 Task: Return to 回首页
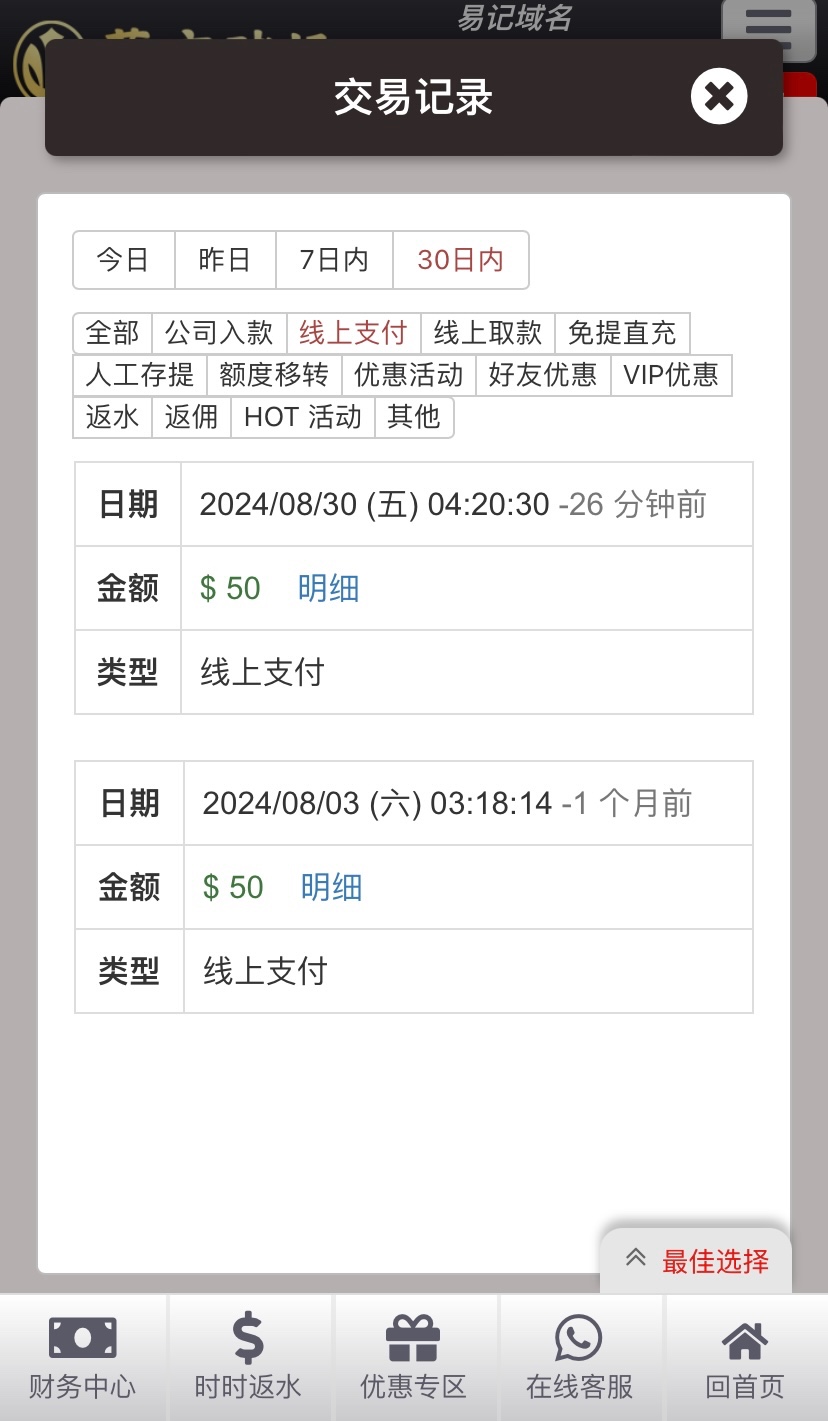(x=745, y=1357)
